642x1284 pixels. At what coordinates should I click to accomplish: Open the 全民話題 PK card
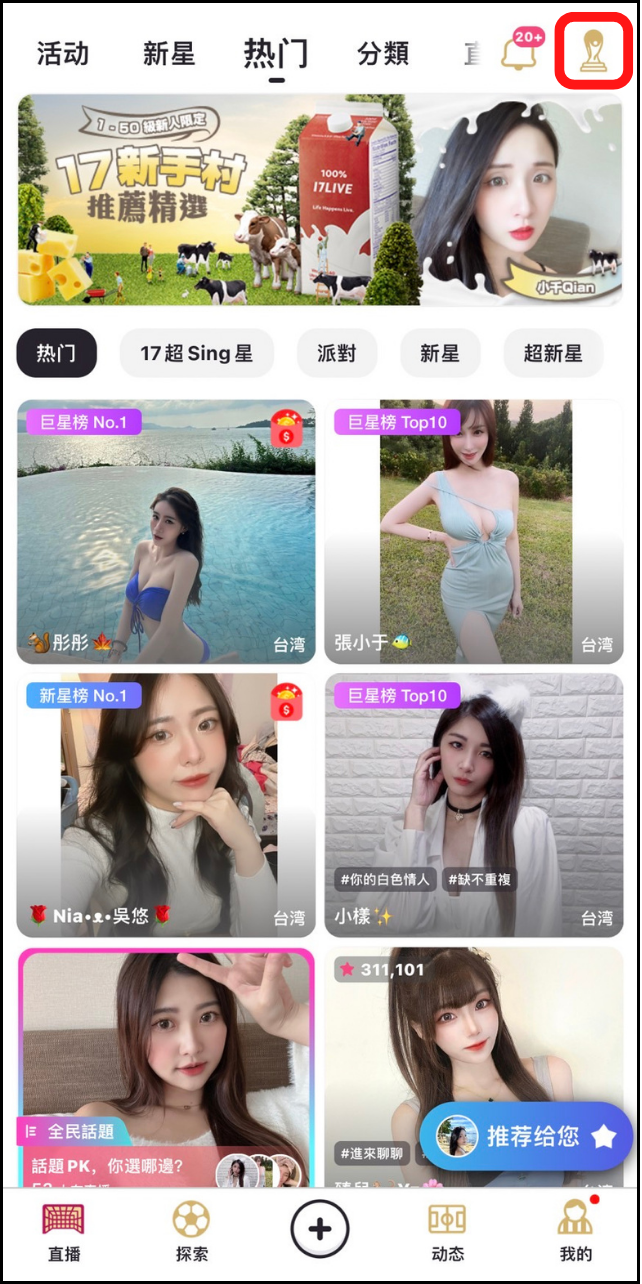click(166, 1065)
